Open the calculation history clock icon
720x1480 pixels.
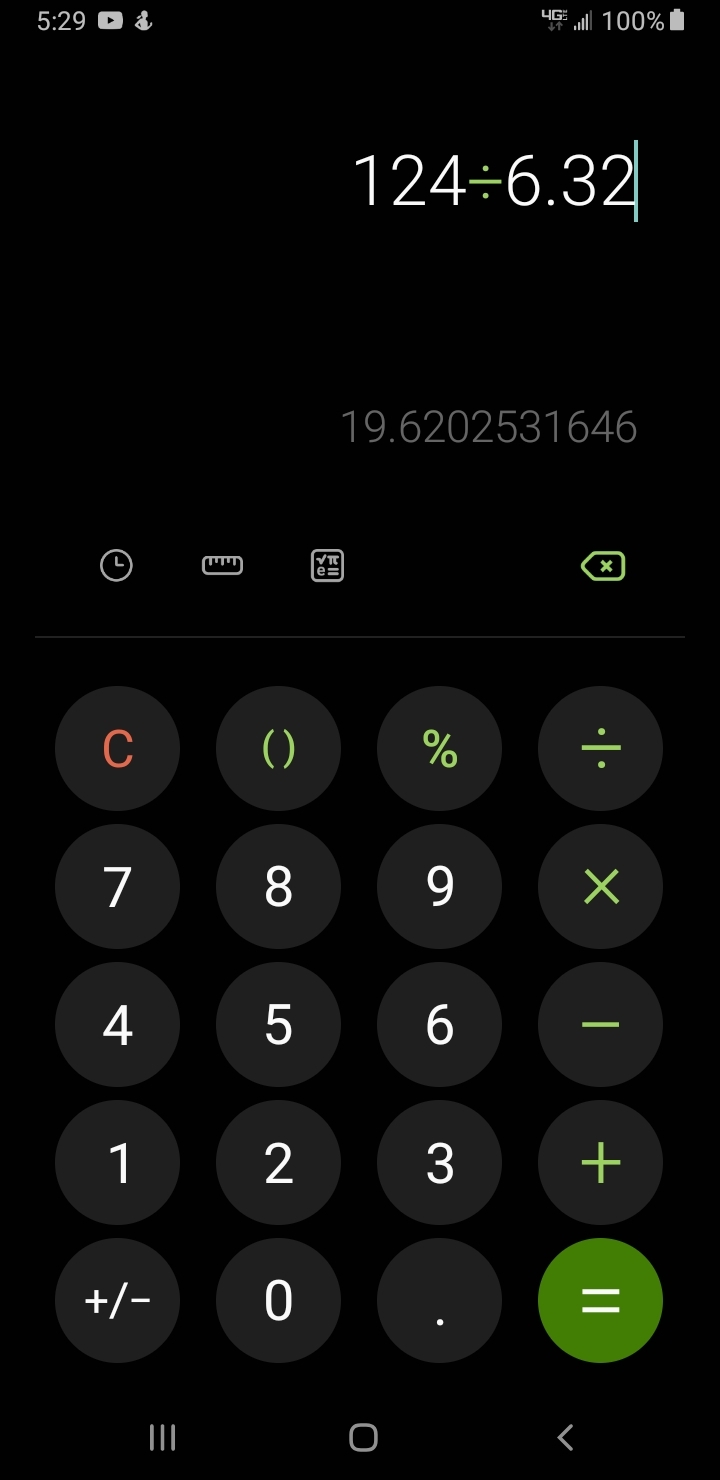[116, 566]
